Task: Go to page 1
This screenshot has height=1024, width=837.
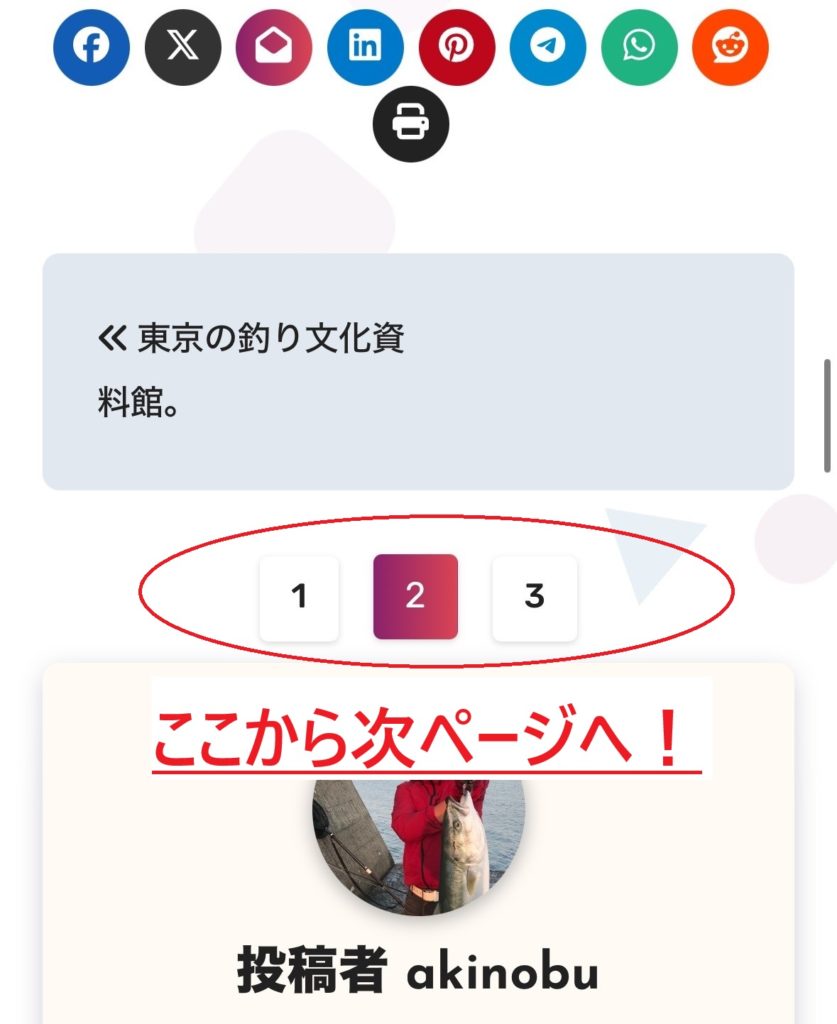Action: point(299,597)
